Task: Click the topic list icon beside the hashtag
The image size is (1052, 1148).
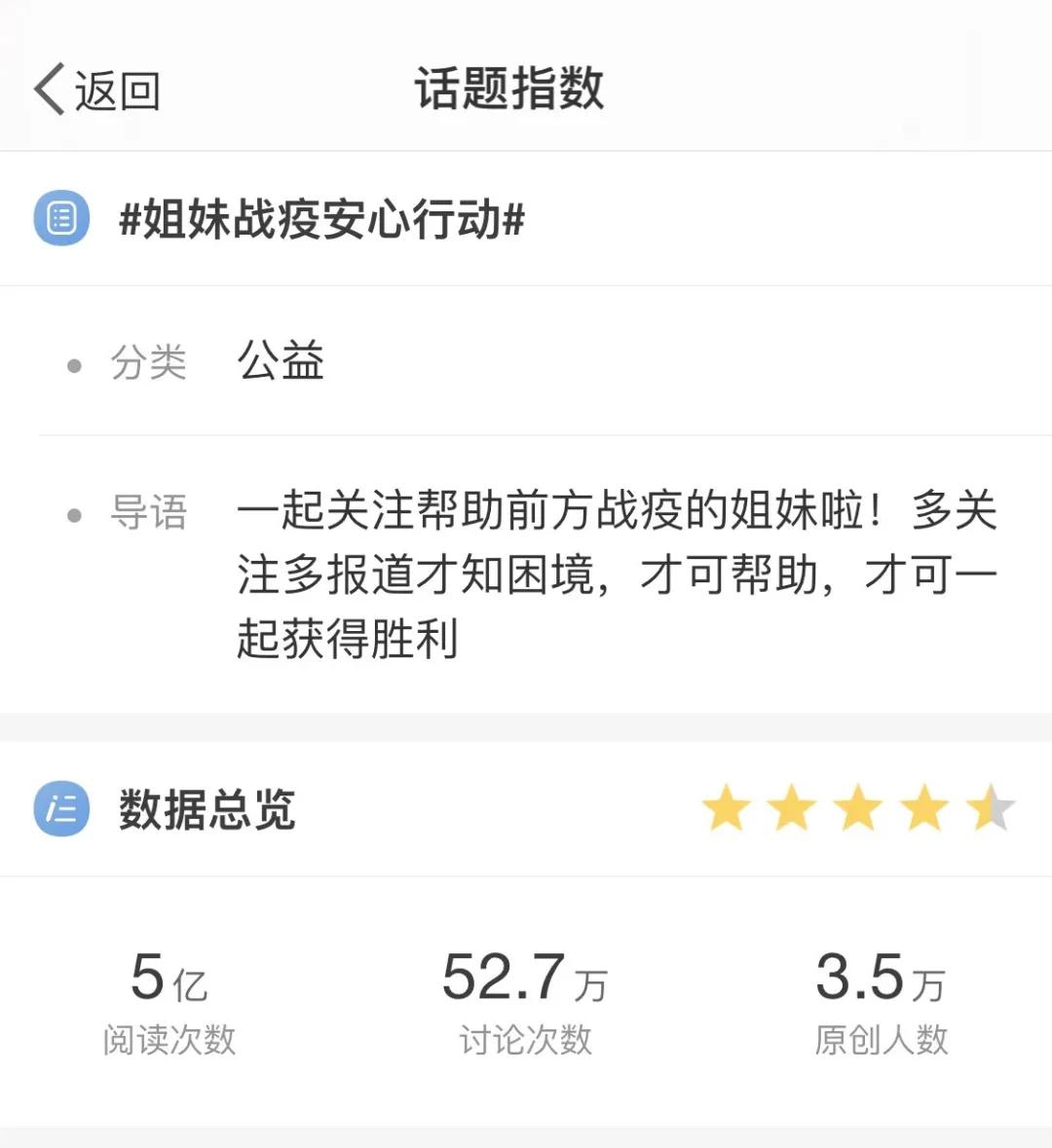Action: pyautogui.click(x=60, y=219)
